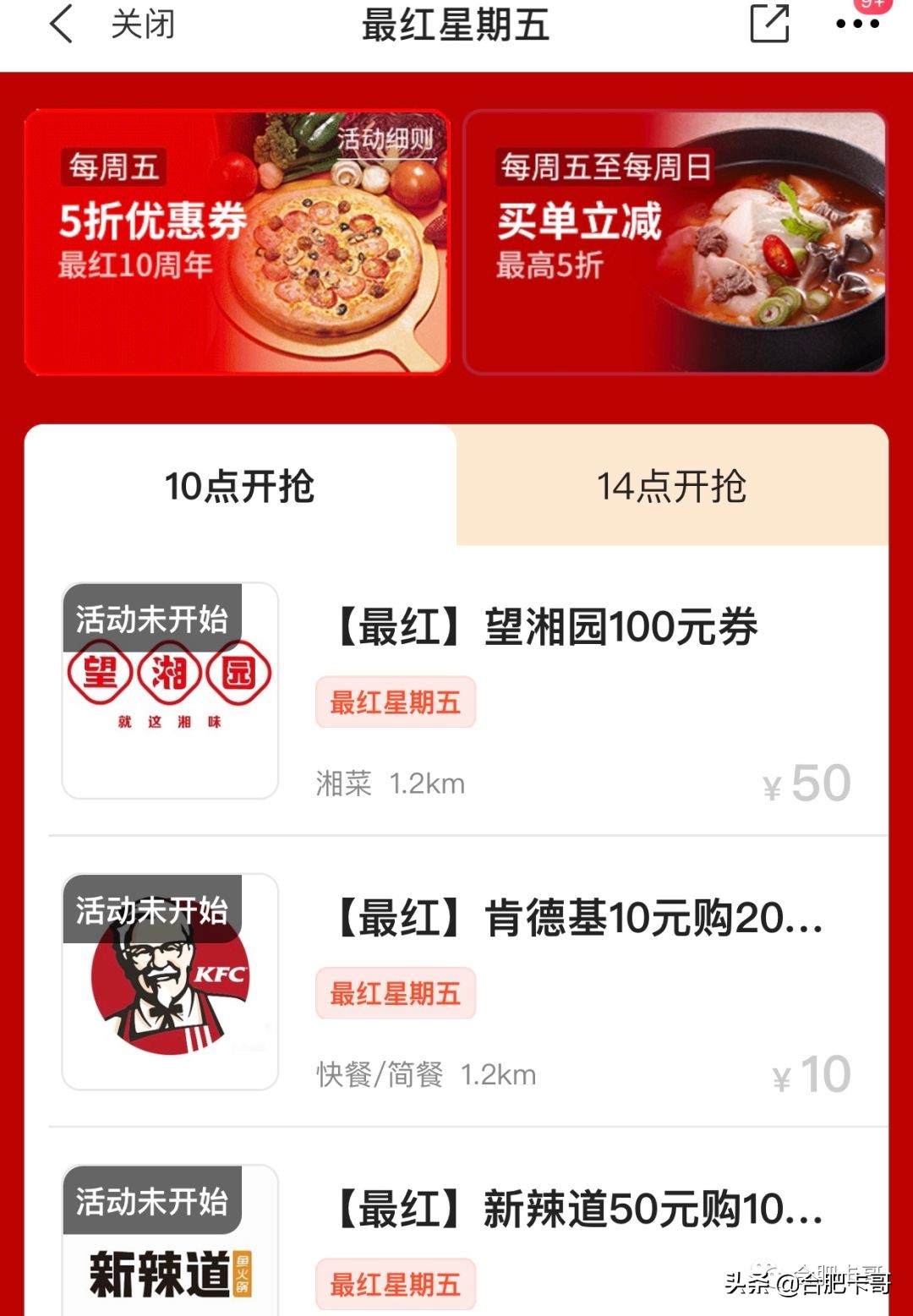913x1316 pixels.
Task: Click the back arrow at top left
Action: tap(57, 25)
